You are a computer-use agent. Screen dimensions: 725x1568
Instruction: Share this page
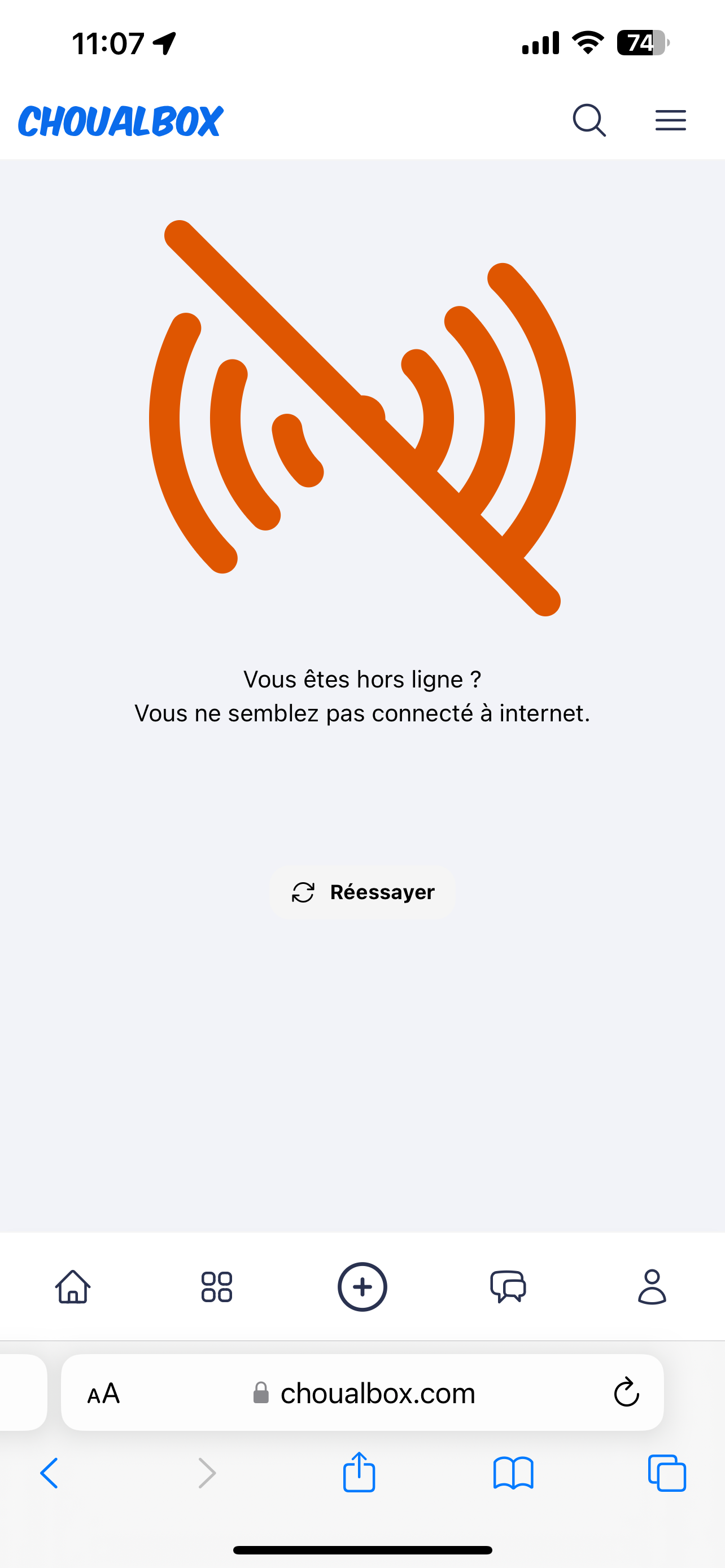pos(359,1473)
